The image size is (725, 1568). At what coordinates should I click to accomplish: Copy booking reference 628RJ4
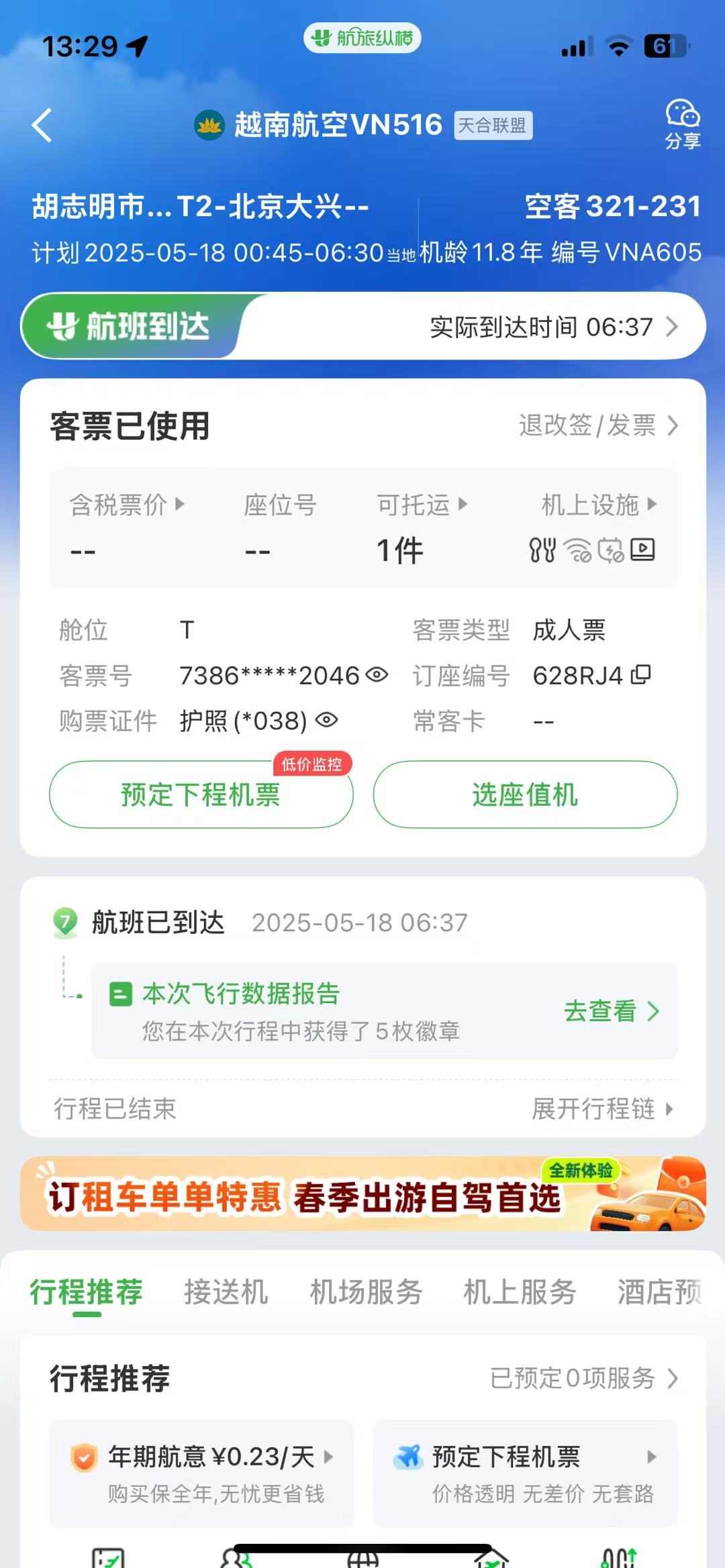(x=642, y=674)
